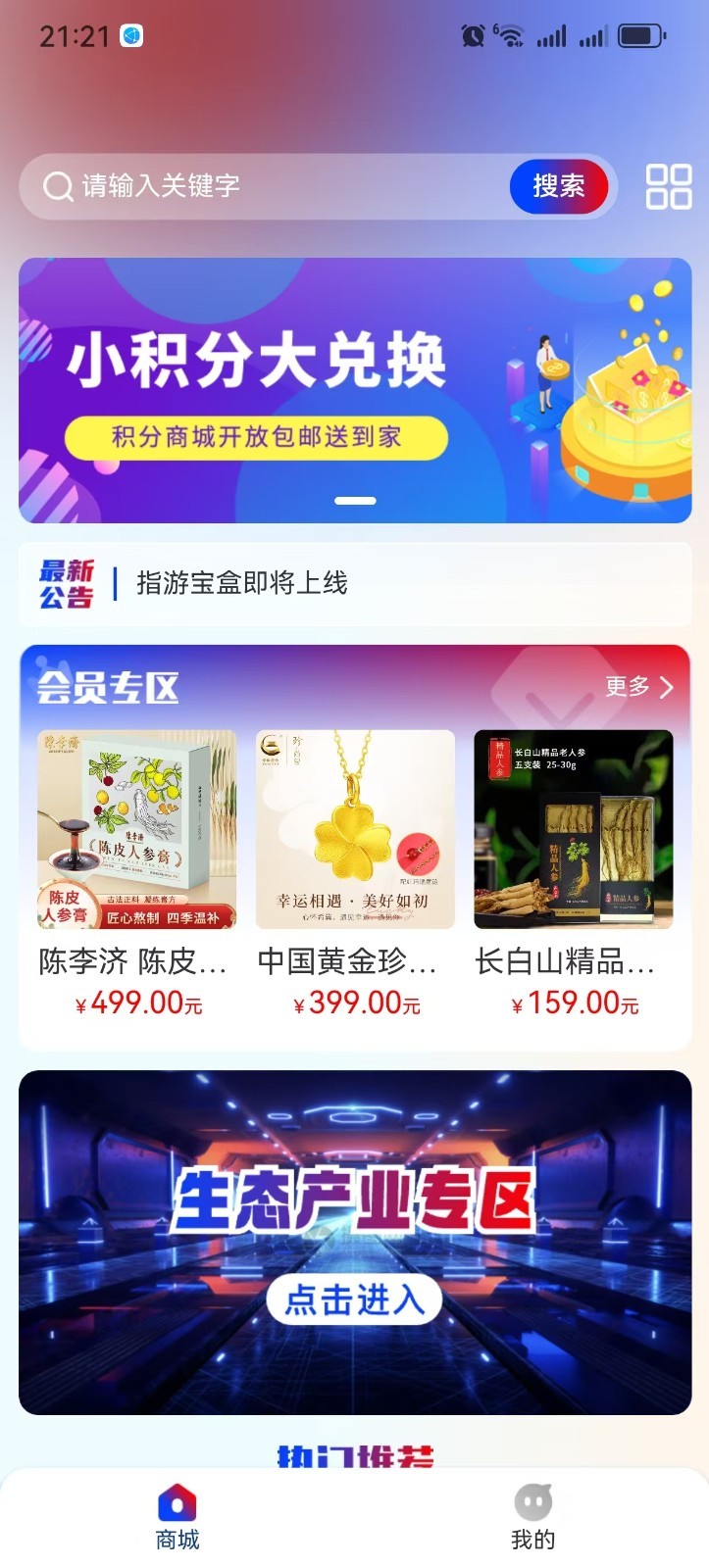Screen dimensions: 709x1568
Task: Switch to the 我的 tab
Action: [532, 1517]
